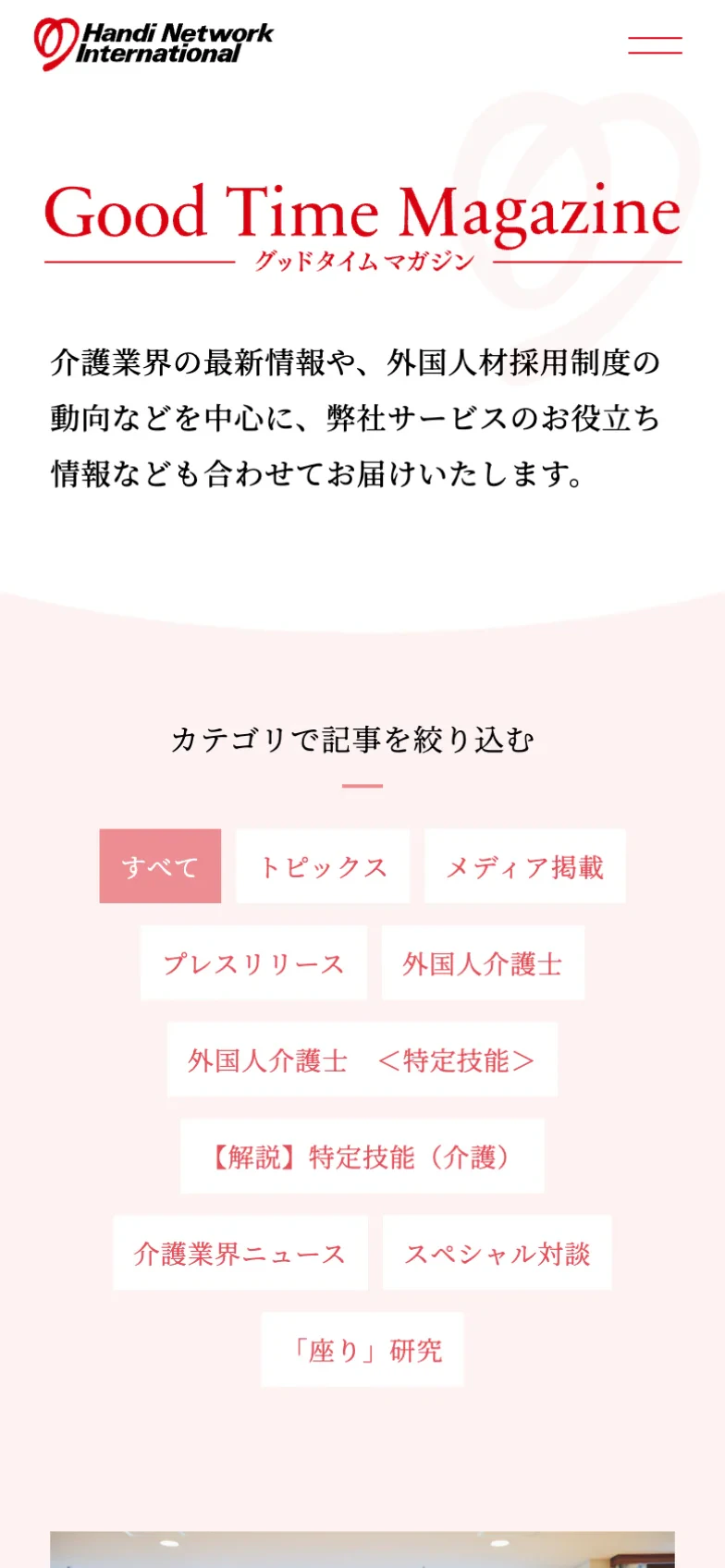
Task: Tap the プレスリリース category chip
Action: pyautogui.click(x=253, y=963)
